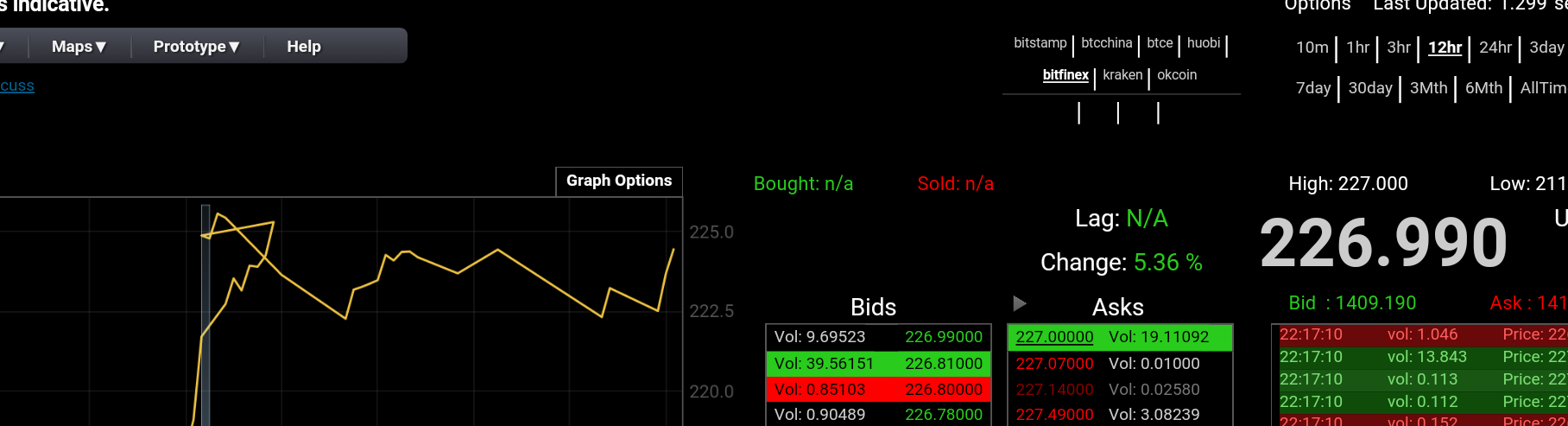This screenshot has height=426, width=1568.
Task: Change range to 3hr
Action: (x=1399, y=48)
